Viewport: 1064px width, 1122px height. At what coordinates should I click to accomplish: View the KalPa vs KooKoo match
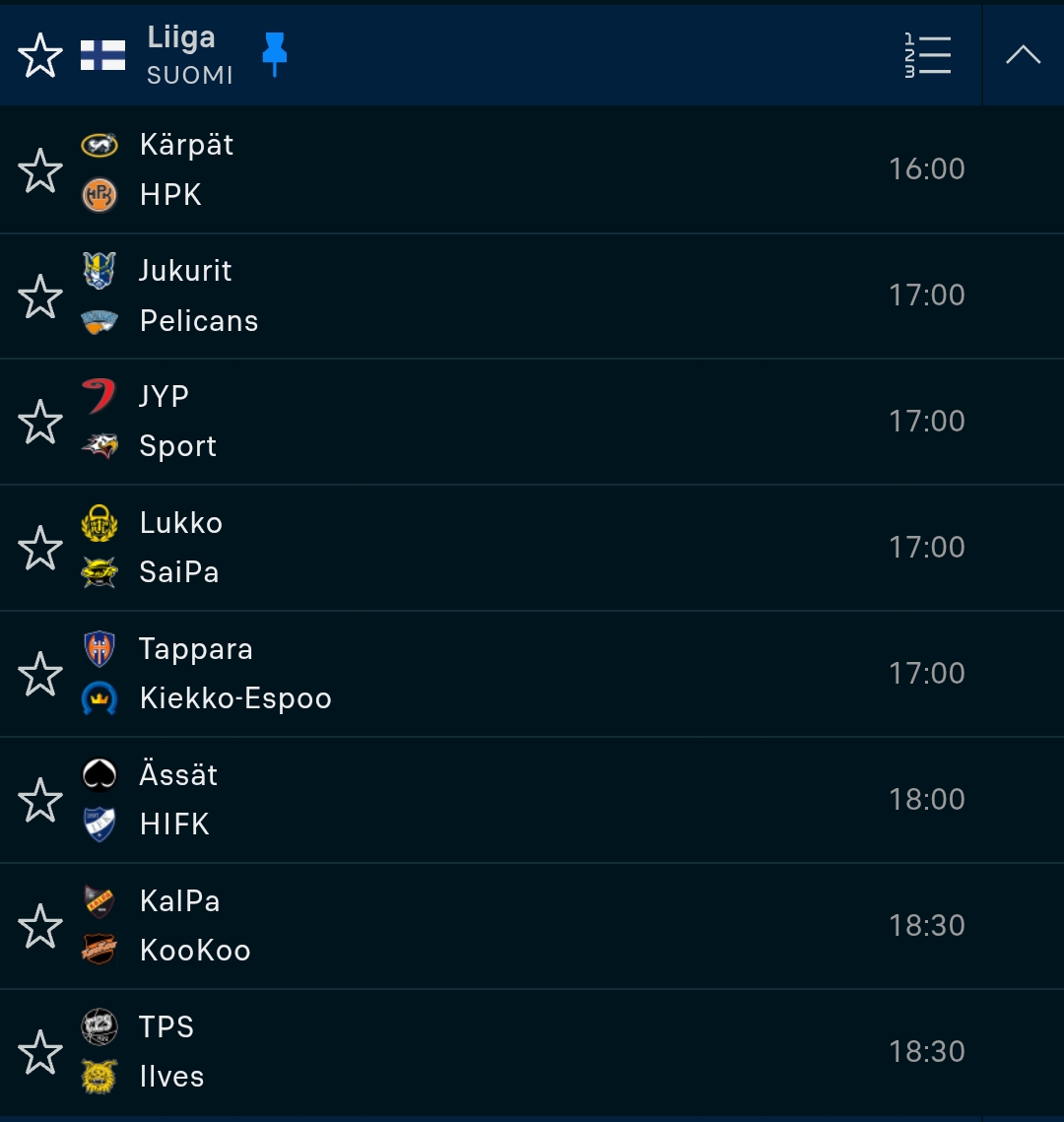coord(493,926)
